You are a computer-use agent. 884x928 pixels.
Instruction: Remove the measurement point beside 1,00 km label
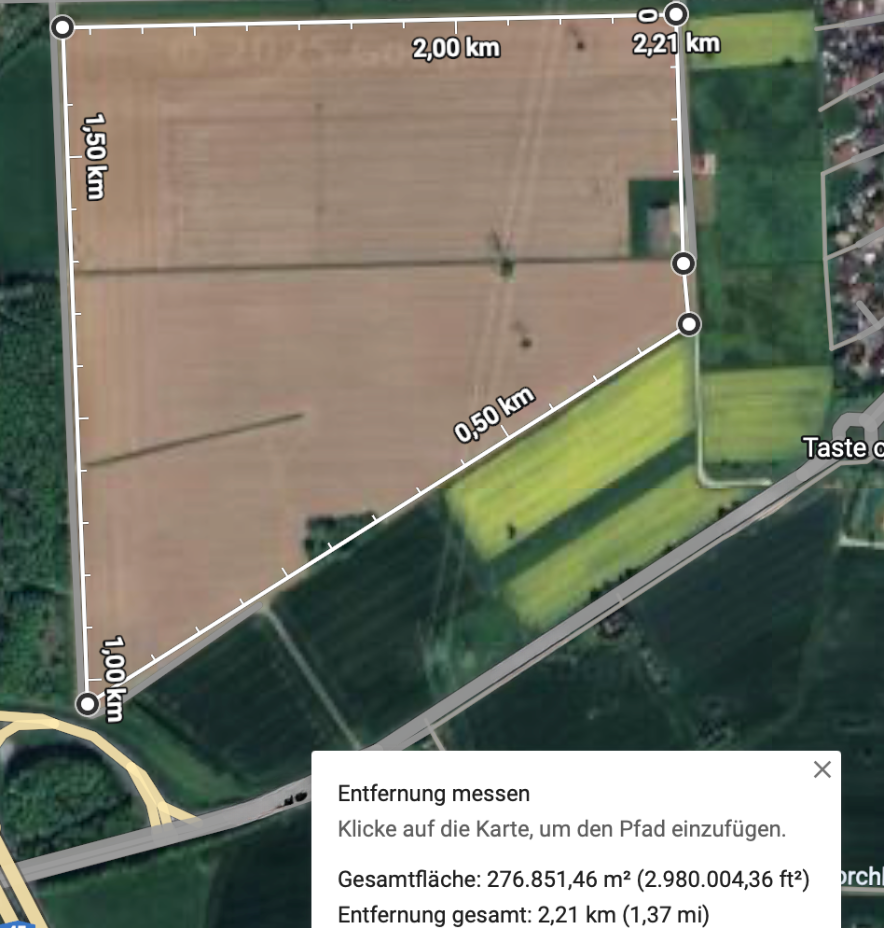pos(88,704)
